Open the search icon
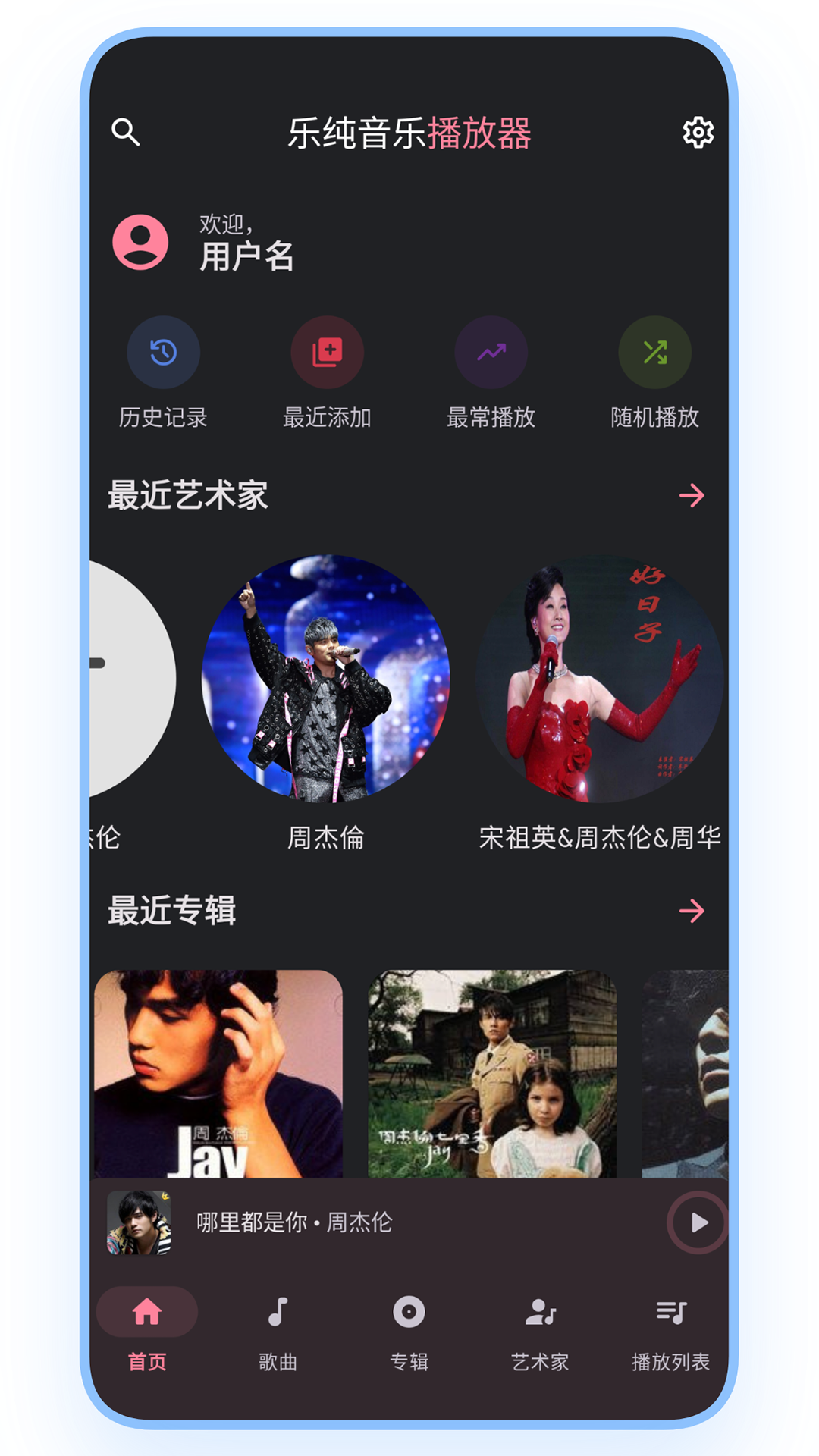 coord(126,132)
